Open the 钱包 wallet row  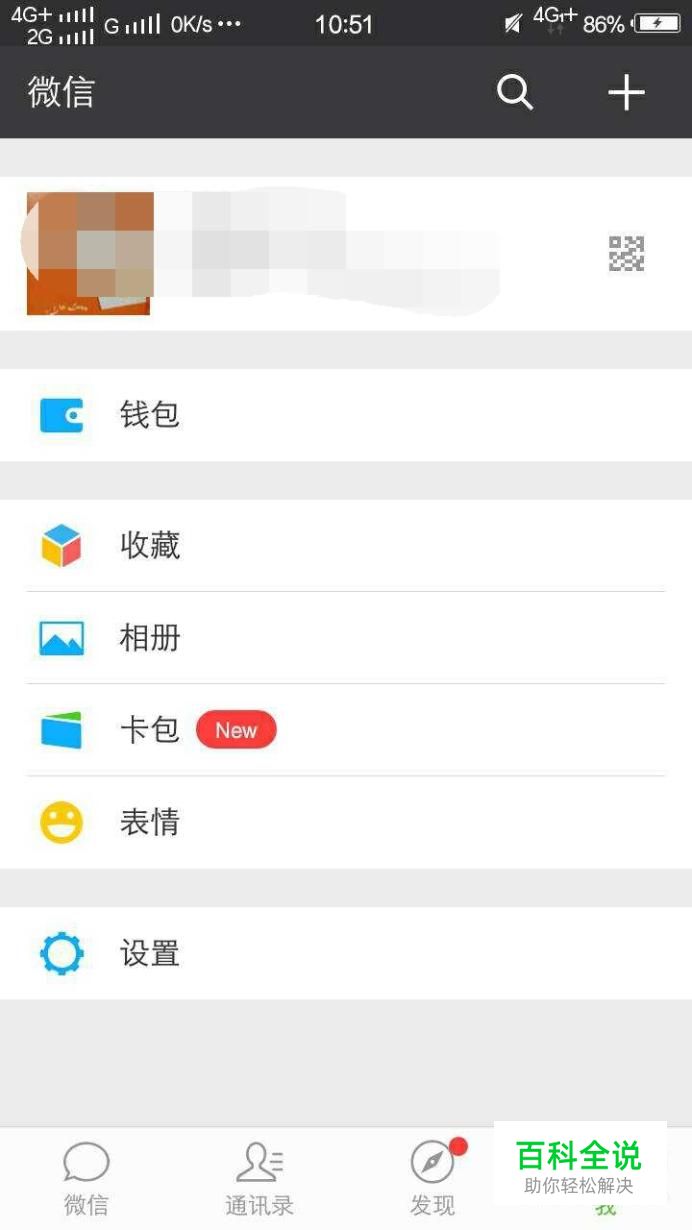point(346,415)
